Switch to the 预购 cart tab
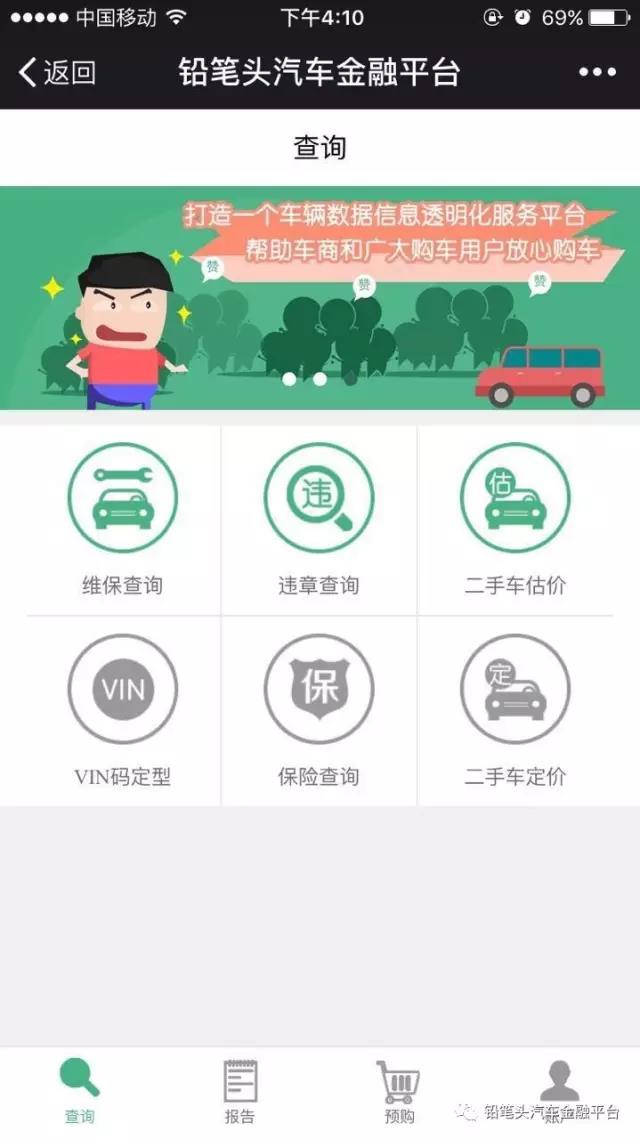Screen dimensions: 640x1139 coord(399,1092)
